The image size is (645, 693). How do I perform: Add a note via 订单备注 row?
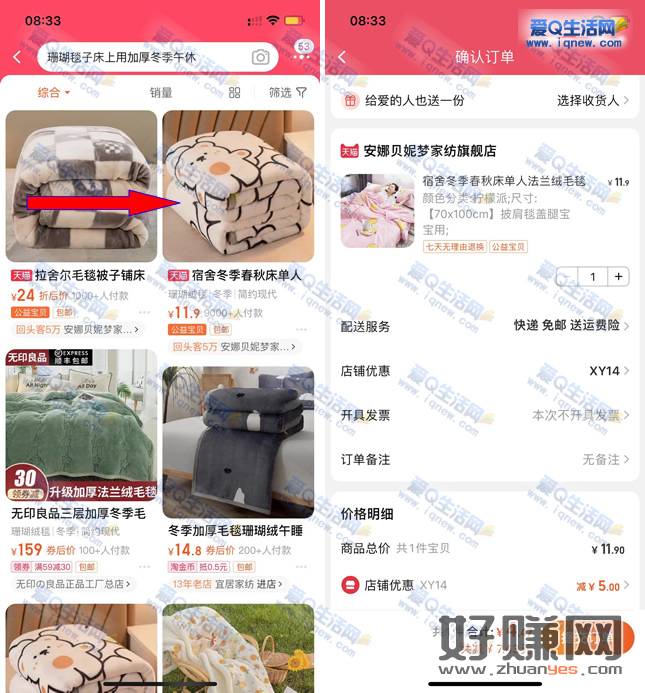(x=485, y=460)
